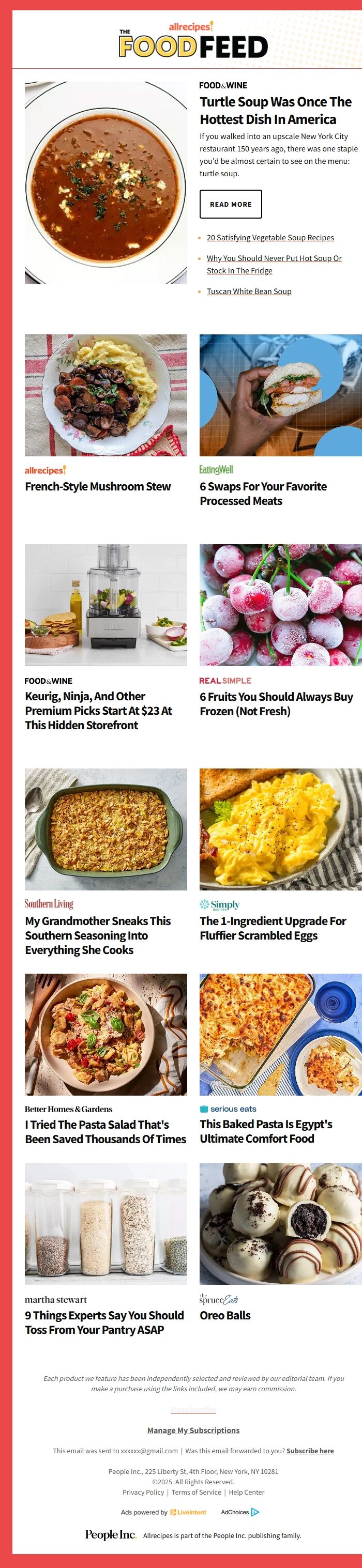
Task: Tap Manage My Subscriptions
Action: click(193, 1430)
